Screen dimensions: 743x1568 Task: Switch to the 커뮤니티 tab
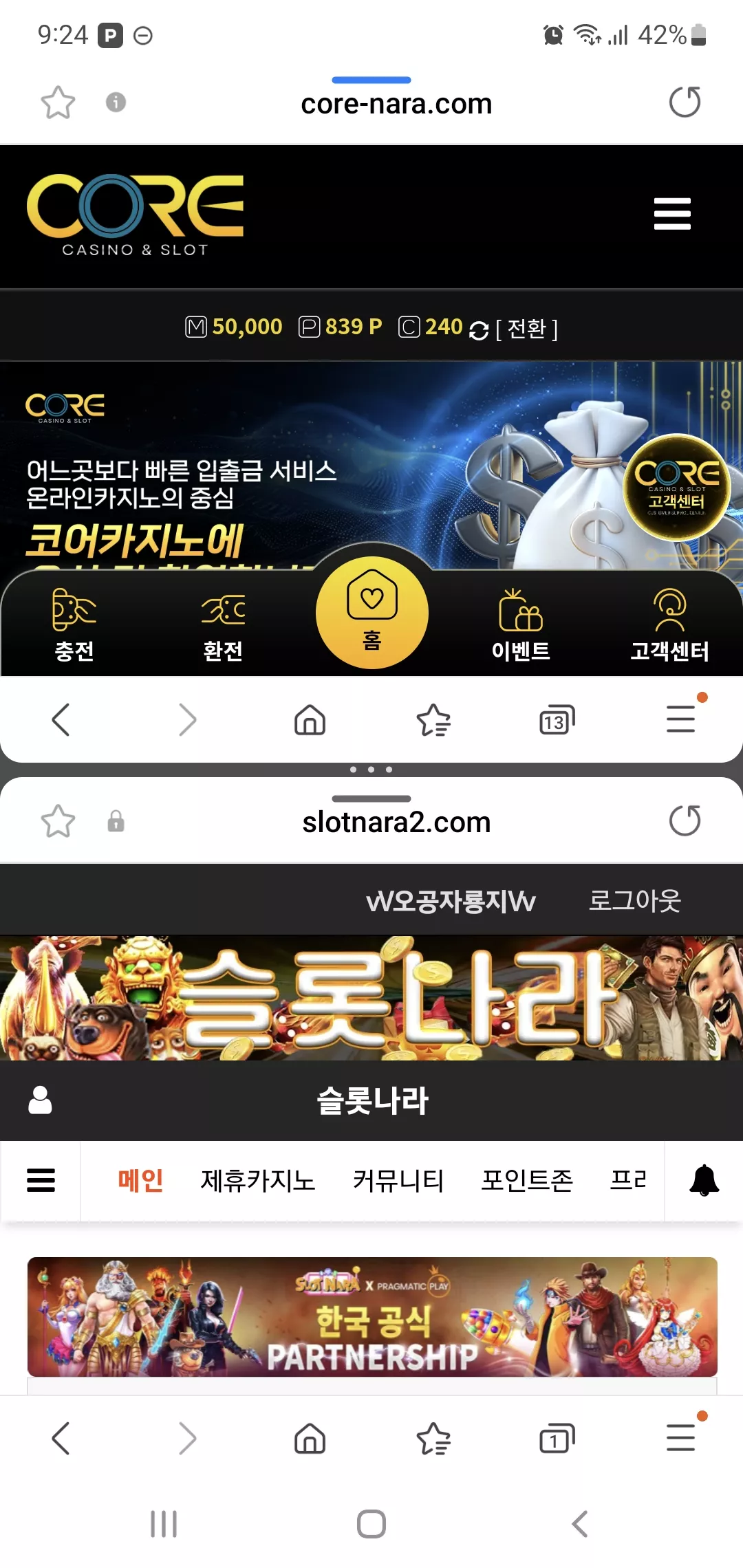(x=398, y=1180)
